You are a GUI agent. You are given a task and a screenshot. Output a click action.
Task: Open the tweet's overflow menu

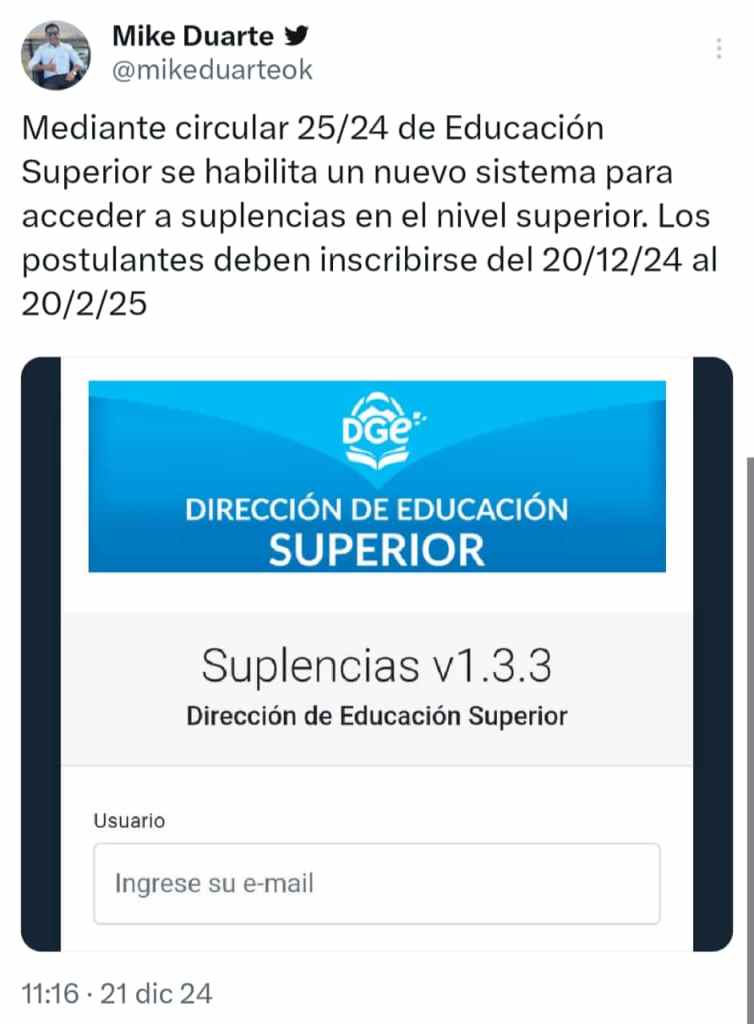tap(718, 49)
